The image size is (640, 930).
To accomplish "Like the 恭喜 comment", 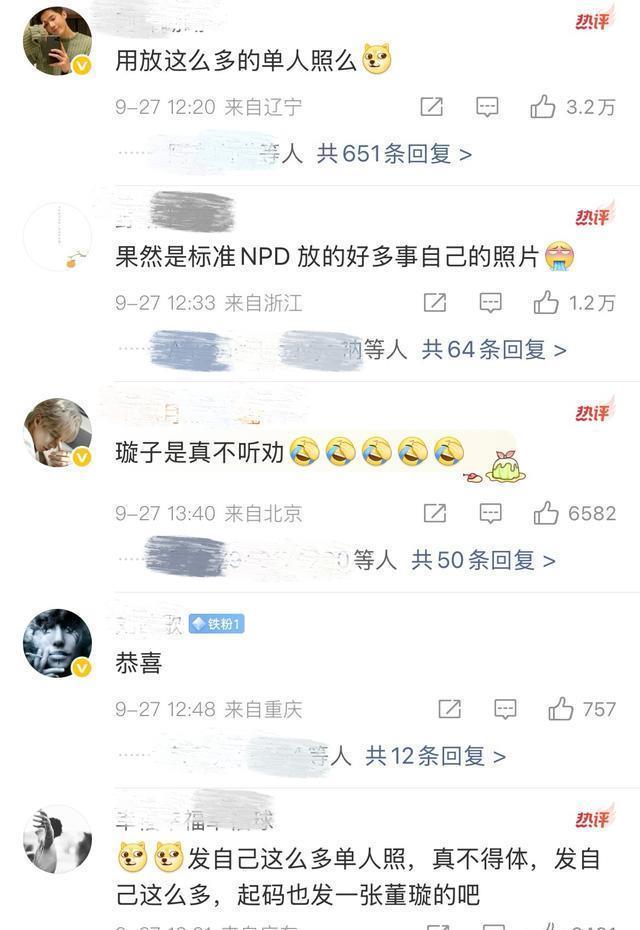I will tap(561, 709).
